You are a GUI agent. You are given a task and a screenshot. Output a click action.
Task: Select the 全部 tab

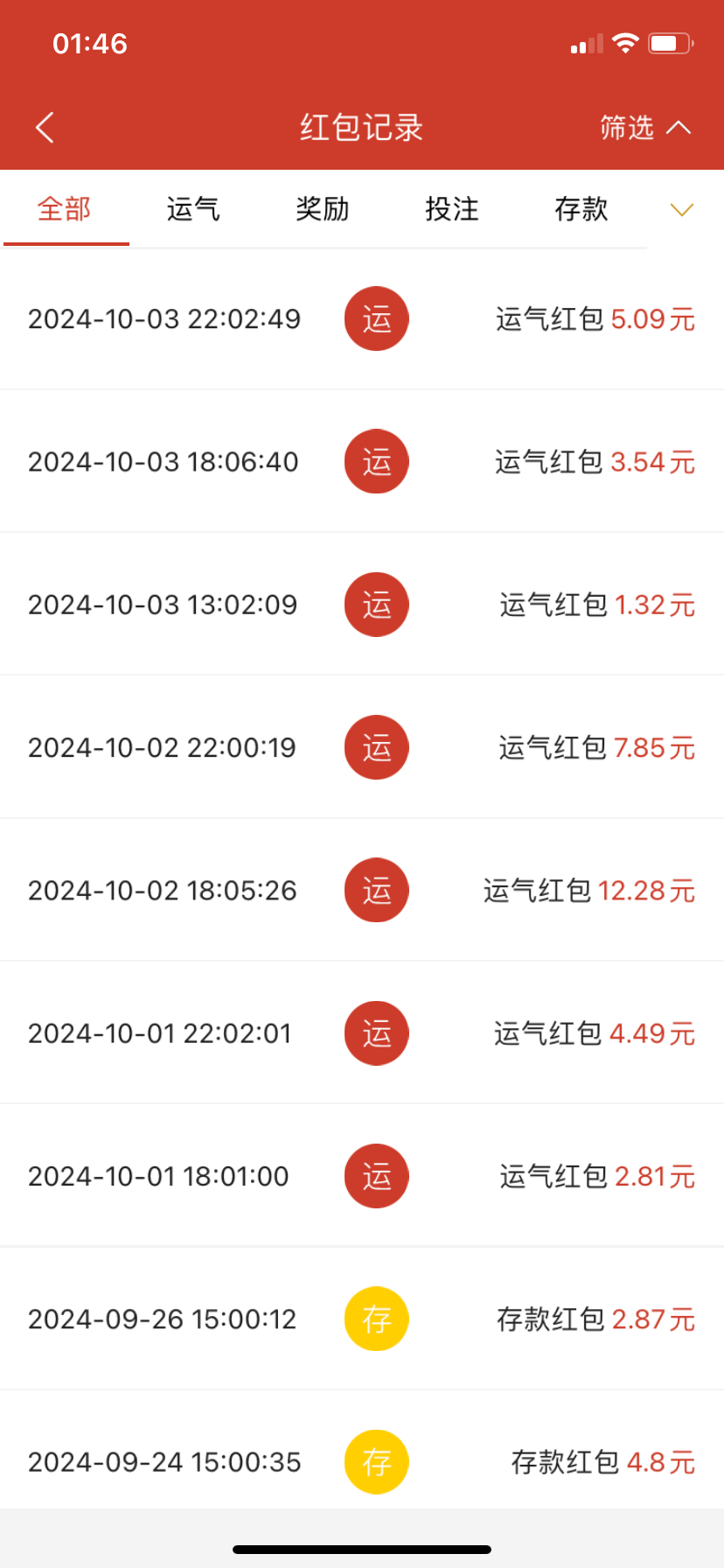tap(65, 209)
